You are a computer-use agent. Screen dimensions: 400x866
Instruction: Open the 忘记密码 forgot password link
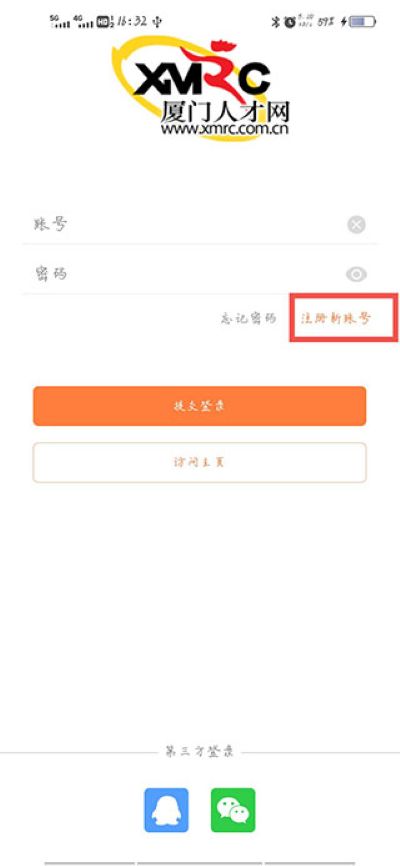[x=249, y=319]
